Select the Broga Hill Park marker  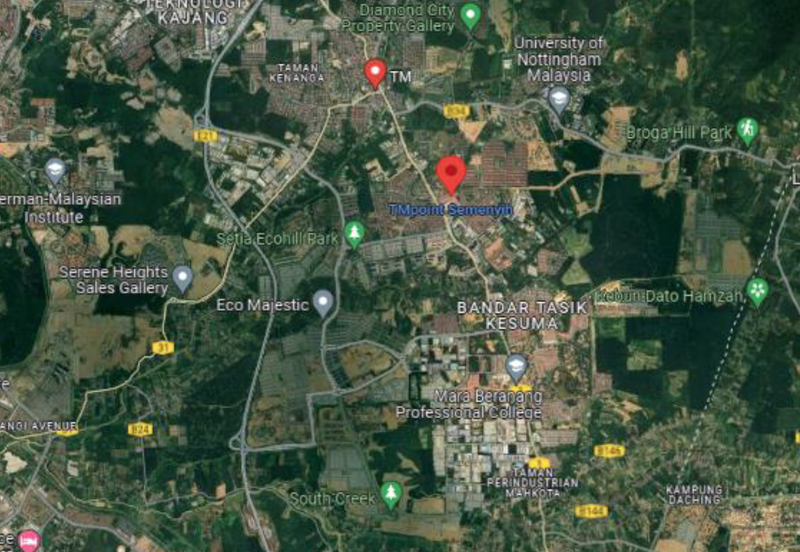pos(747,129)
